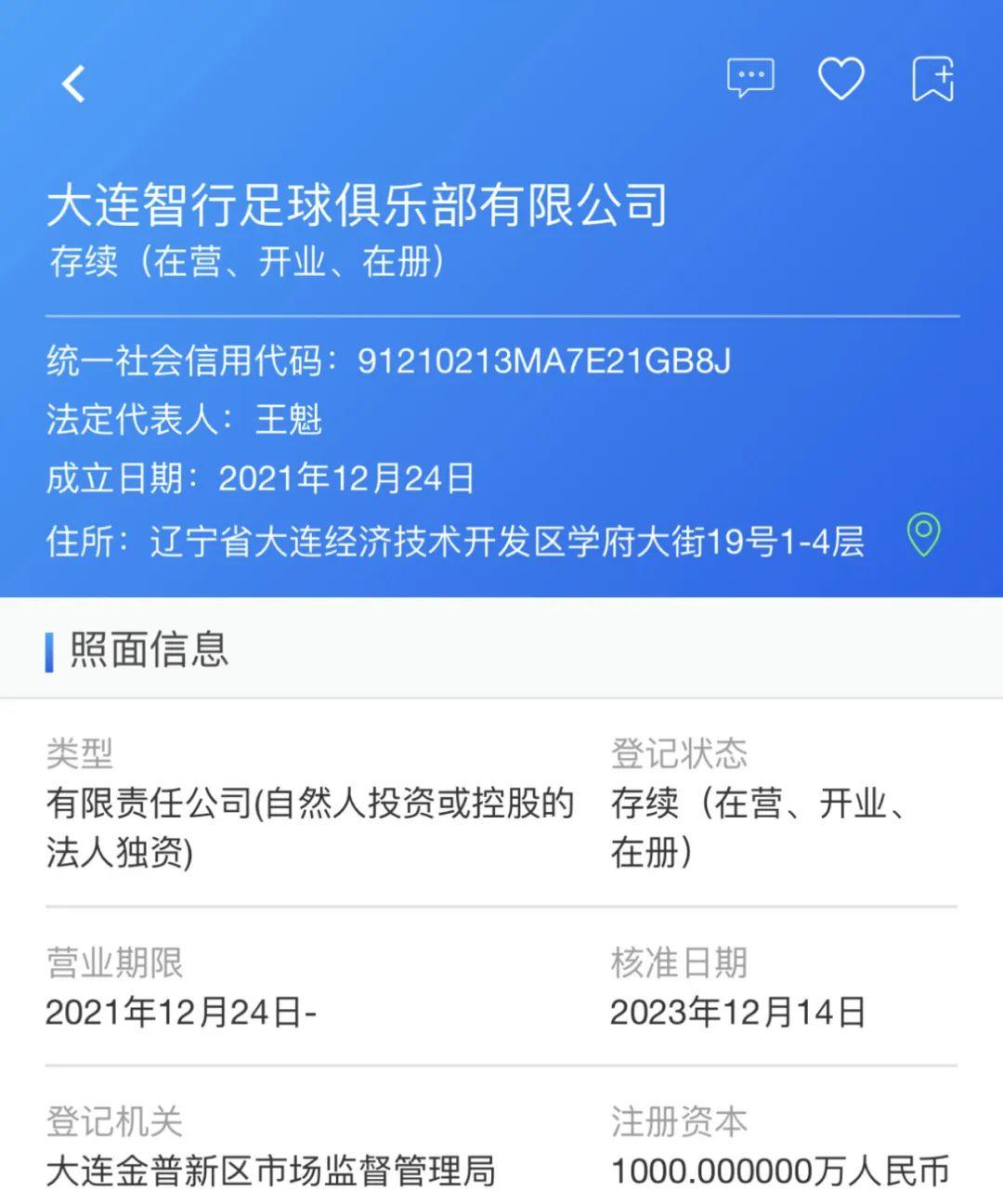Bookmark this company page
Viewport: 1003px width, 1204px height.
(932, 79)
